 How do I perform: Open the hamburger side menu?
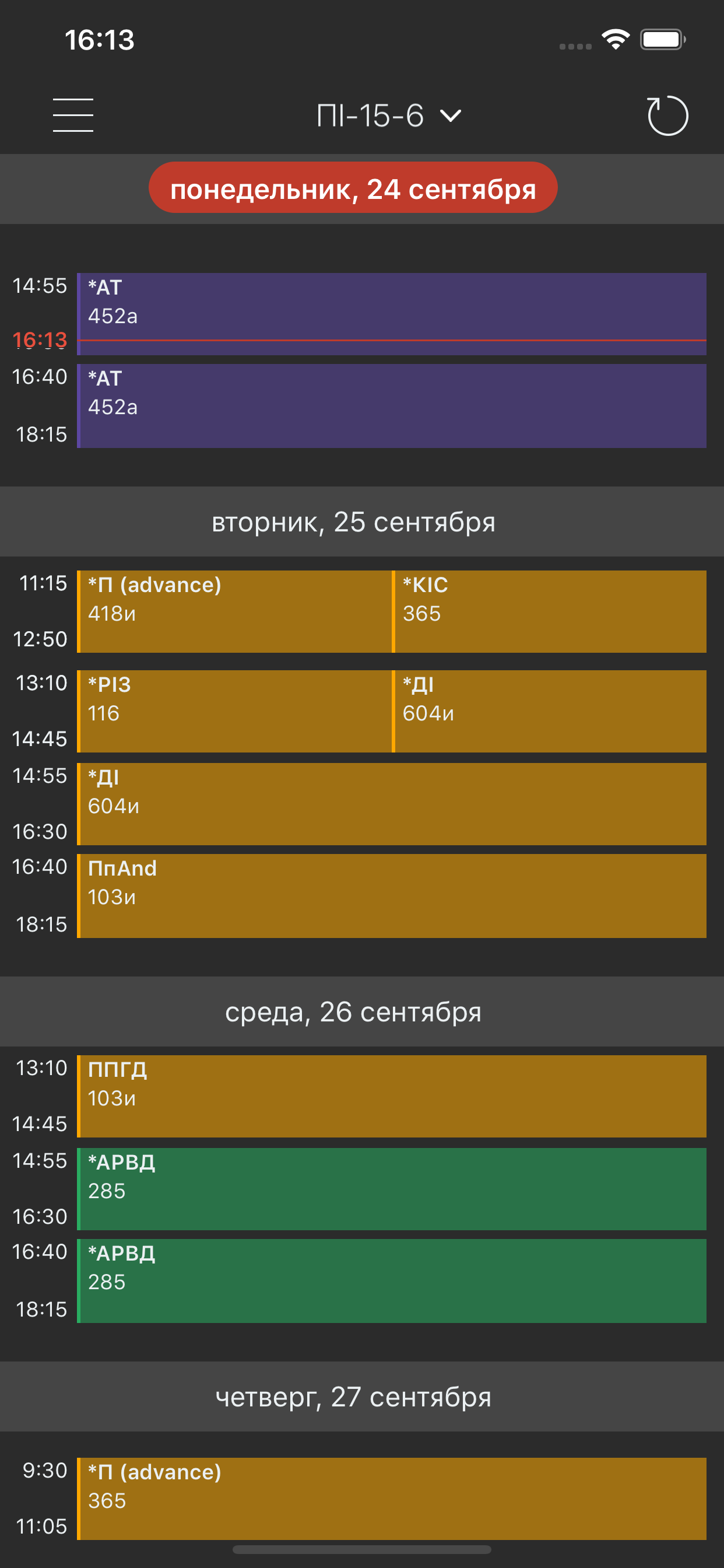pos(73,115)
